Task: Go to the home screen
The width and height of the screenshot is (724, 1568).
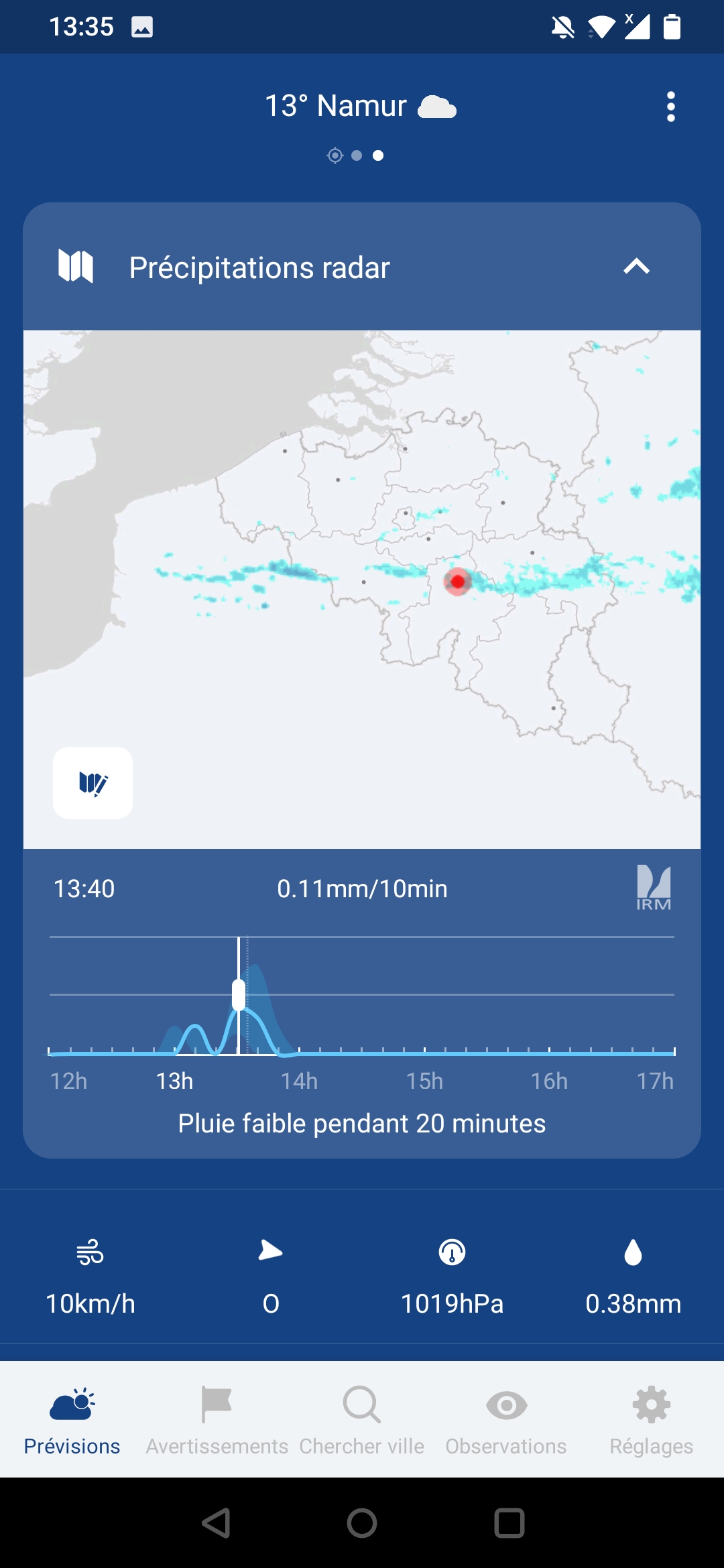Action: point(362,1522)
